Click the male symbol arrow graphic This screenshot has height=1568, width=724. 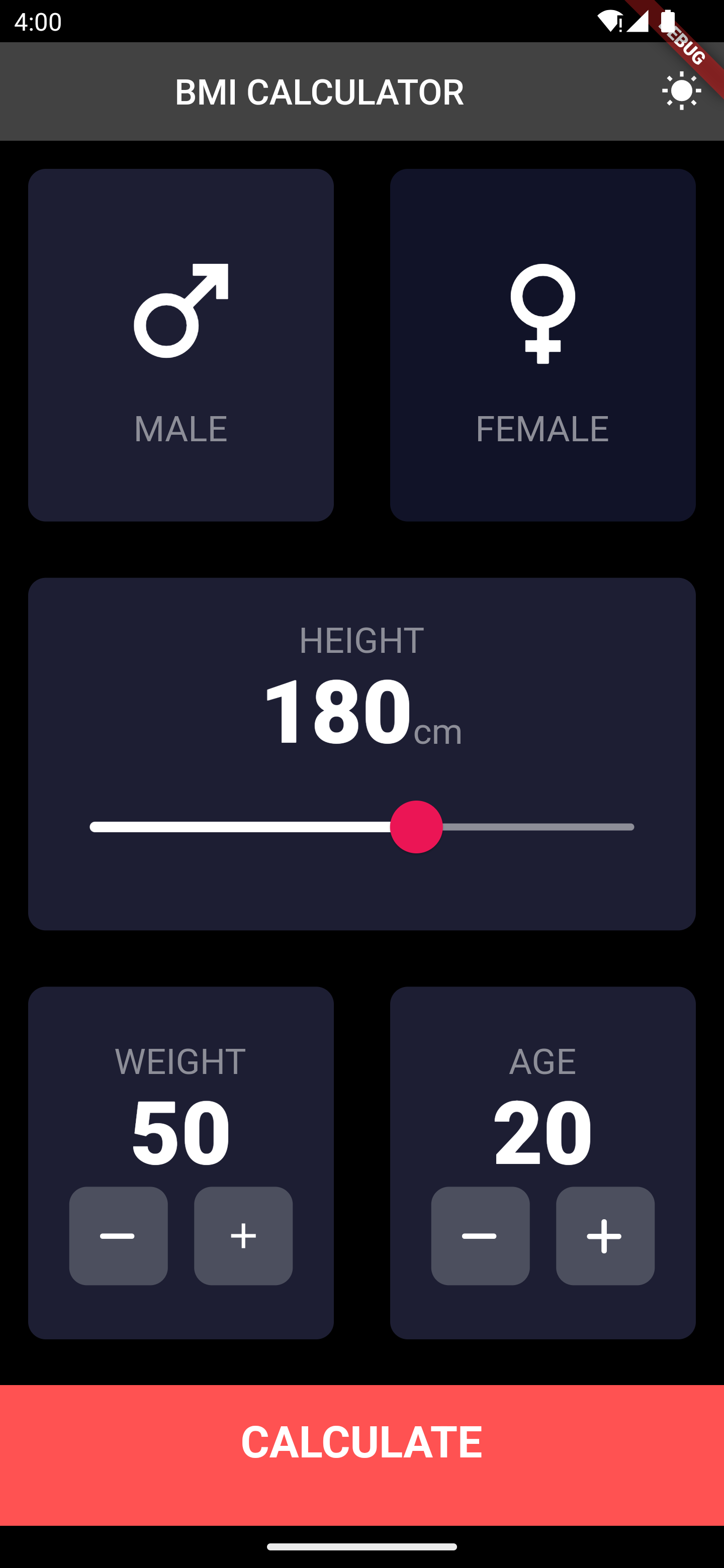(x=210, y=281)
